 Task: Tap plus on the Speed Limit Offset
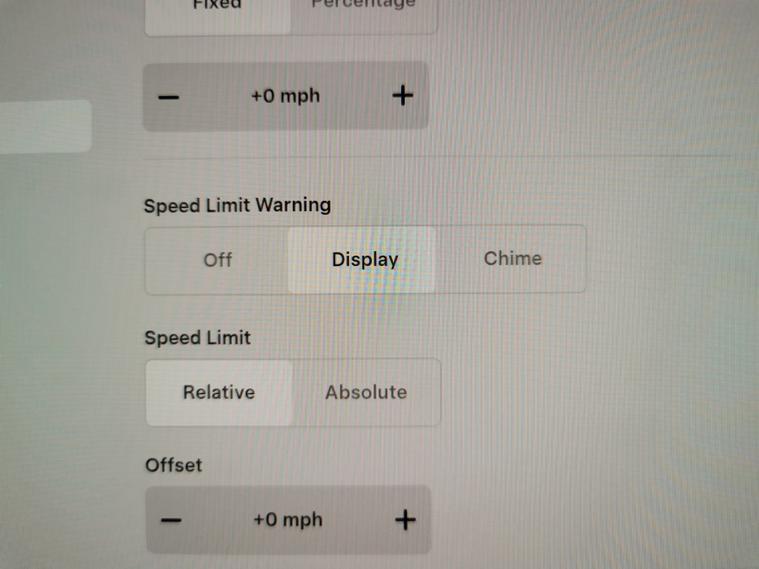(x=405, y=520)
